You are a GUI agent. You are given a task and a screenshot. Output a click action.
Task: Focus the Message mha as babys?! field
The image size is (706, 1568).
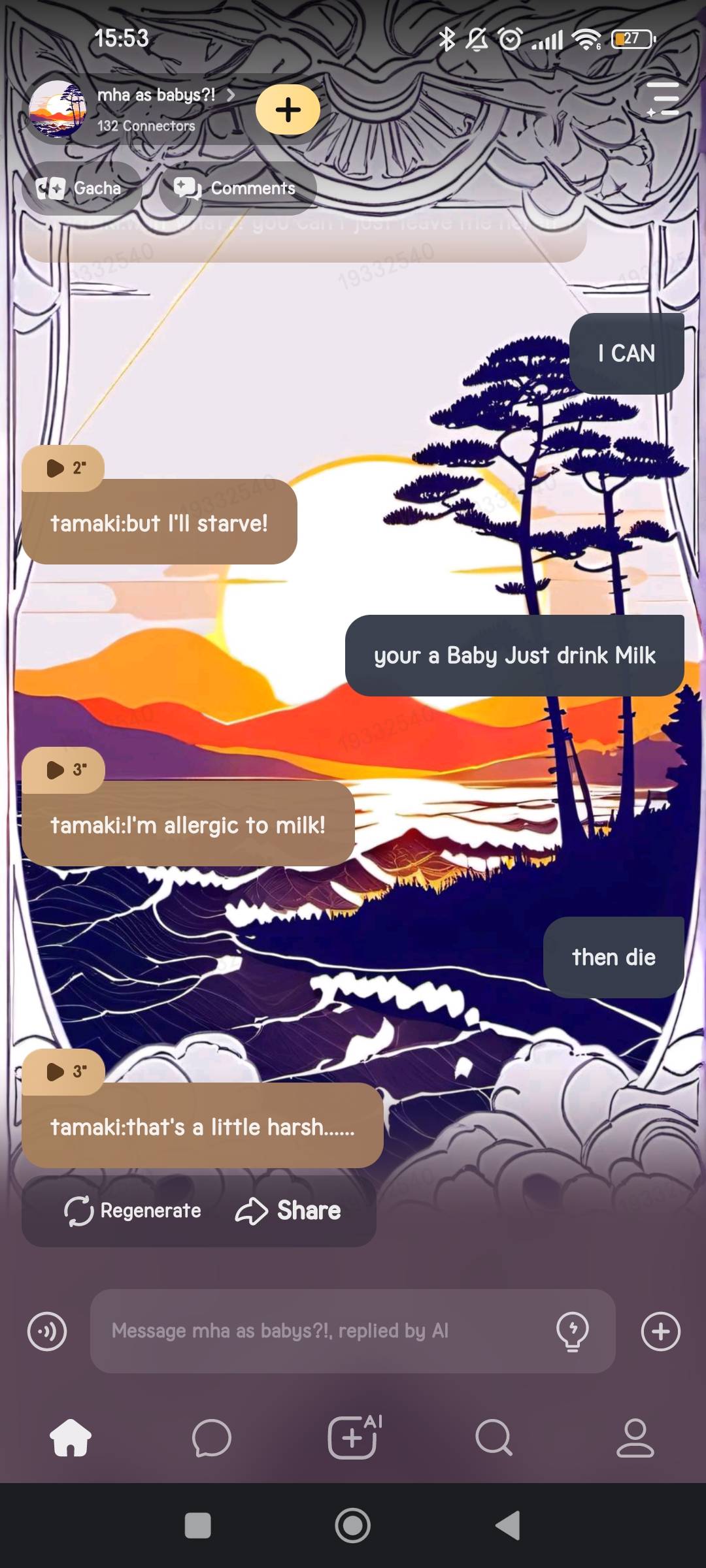[x=320, y=1331]
